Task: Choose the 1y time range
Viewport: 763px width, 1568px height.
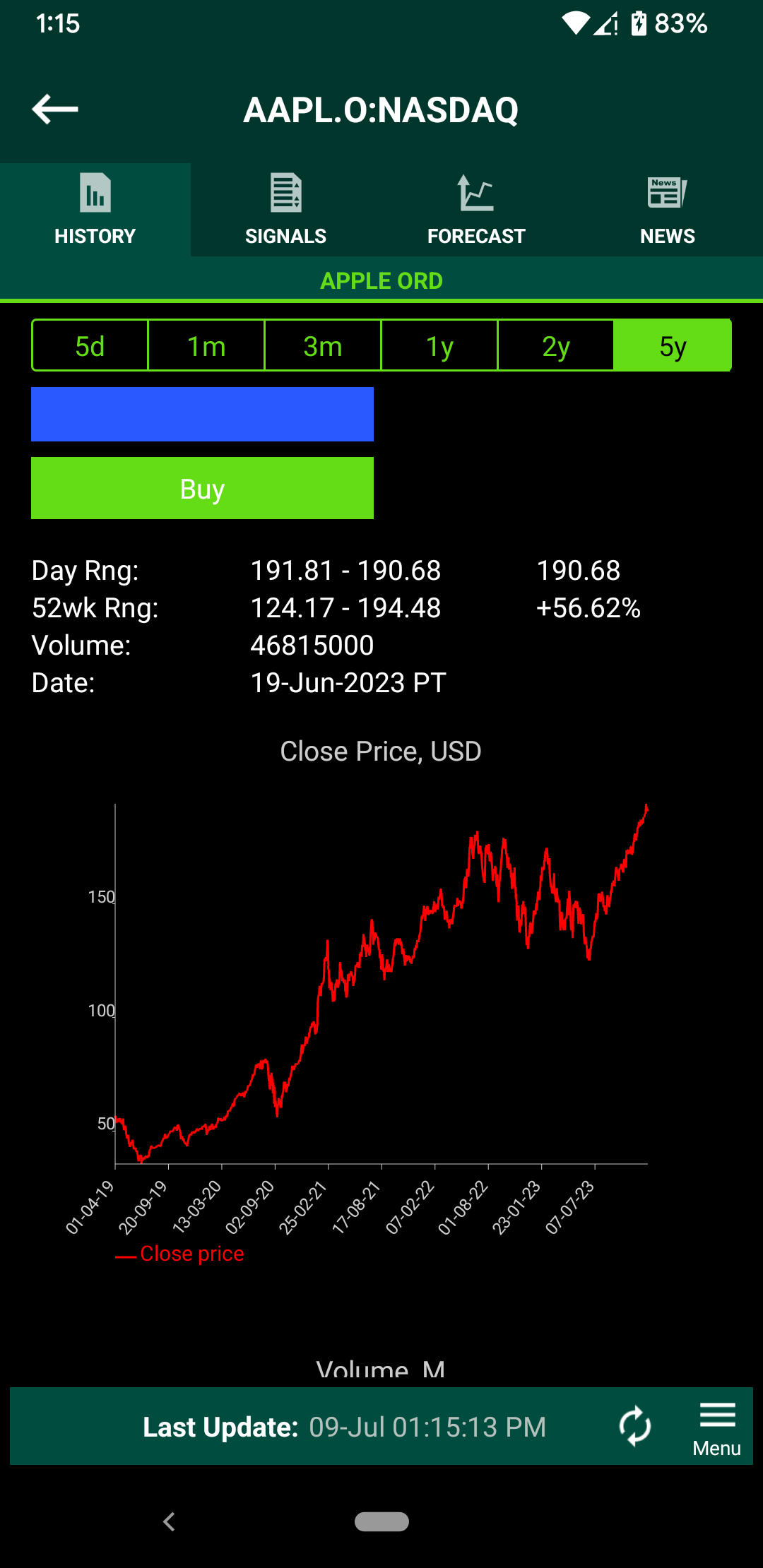Action: 439,345
